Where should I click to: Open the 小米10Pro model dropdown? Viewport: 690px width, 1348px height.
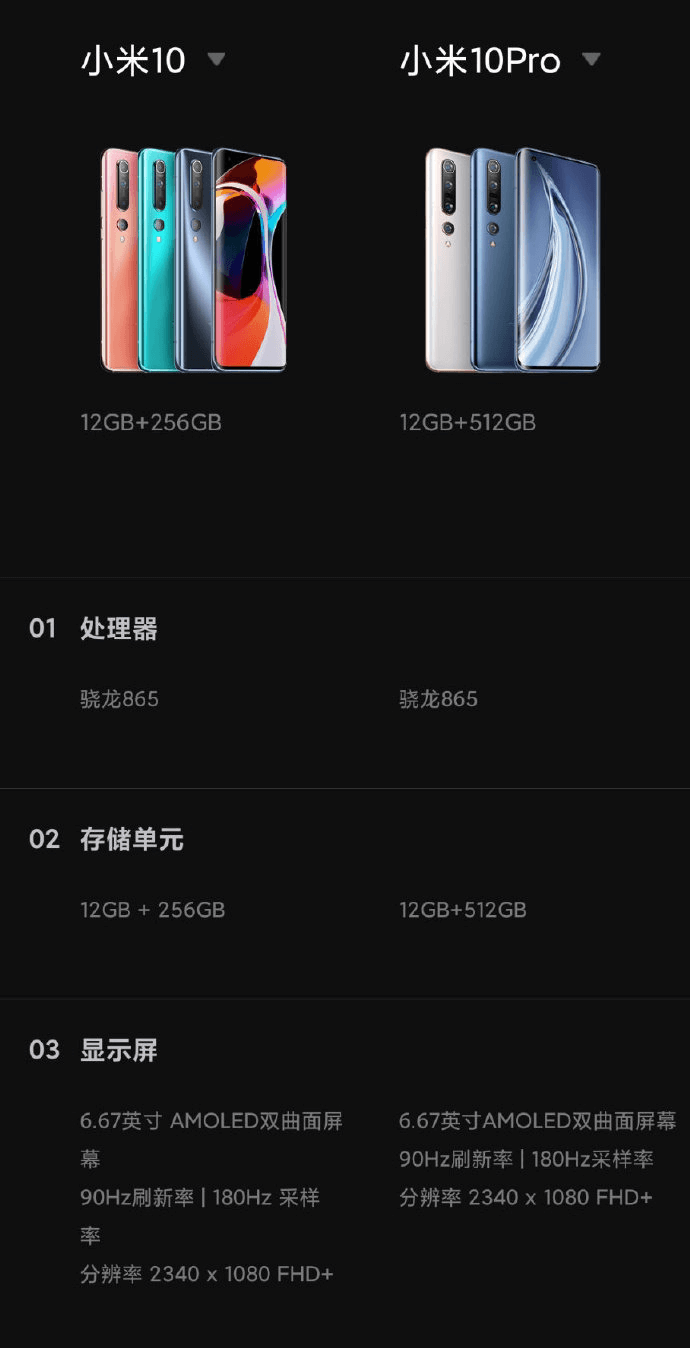(x=591, y=60)
